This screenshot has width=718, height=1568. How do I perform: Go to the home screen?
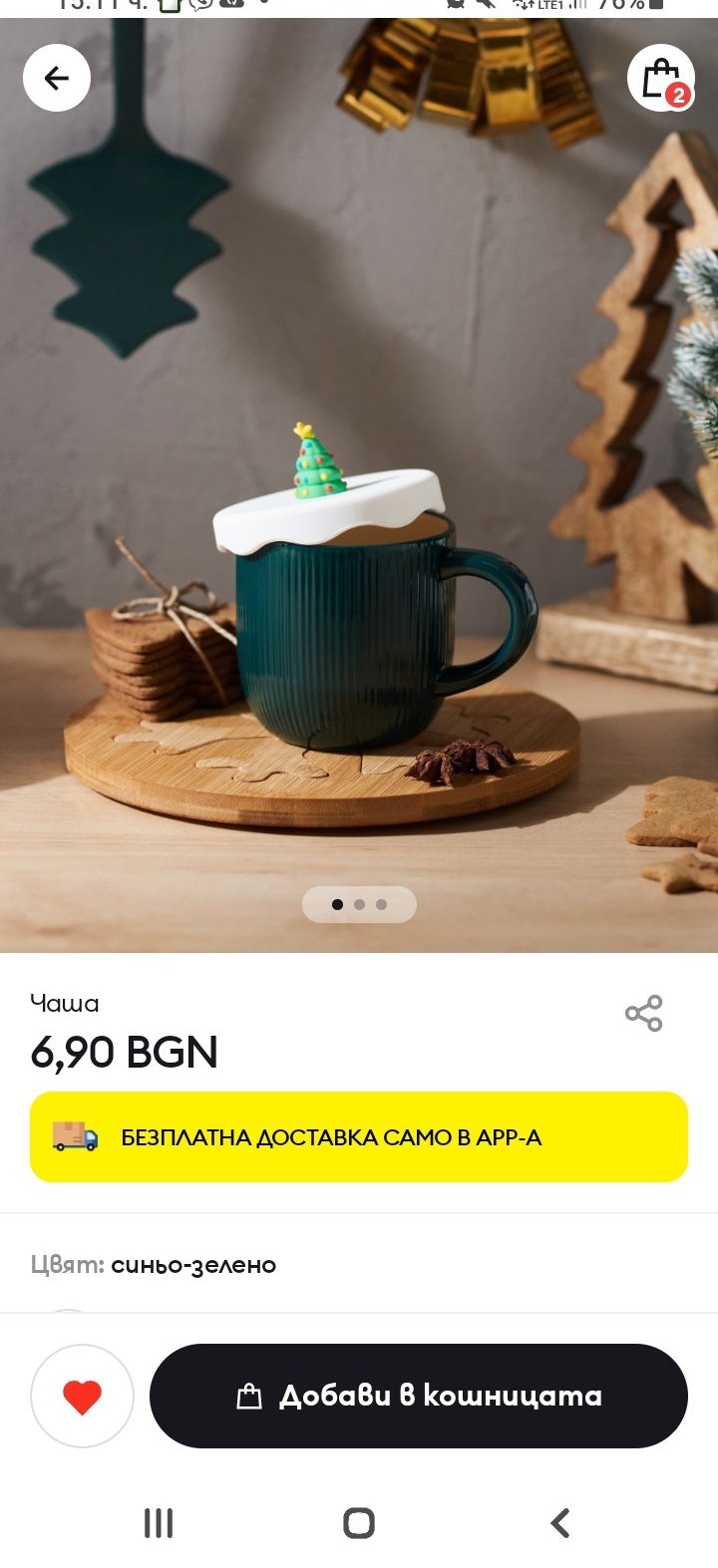click(x=359, y=1522)
